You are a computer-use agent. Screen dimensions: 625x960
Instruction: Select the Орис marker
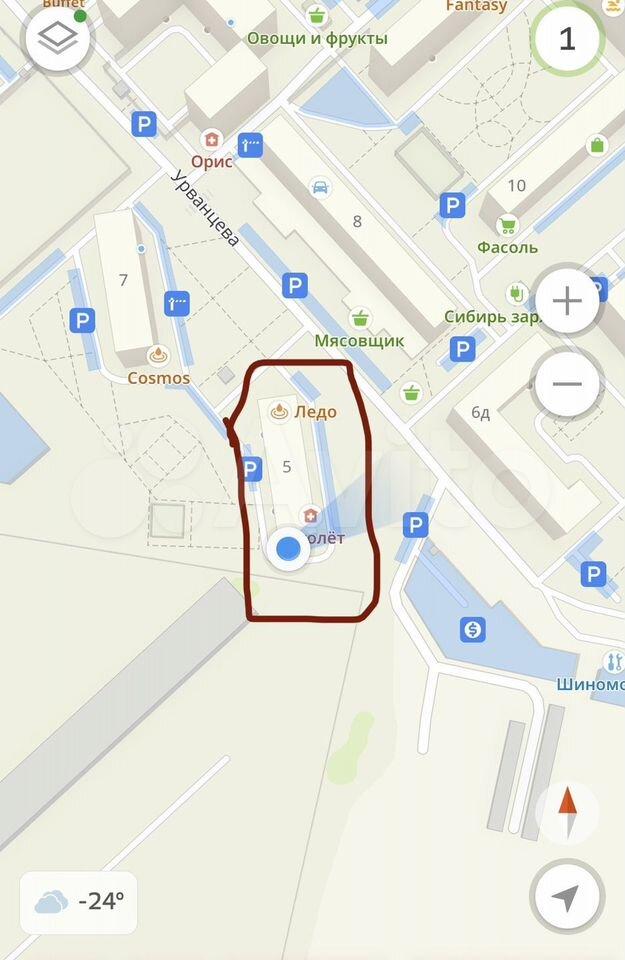(211, 139)
